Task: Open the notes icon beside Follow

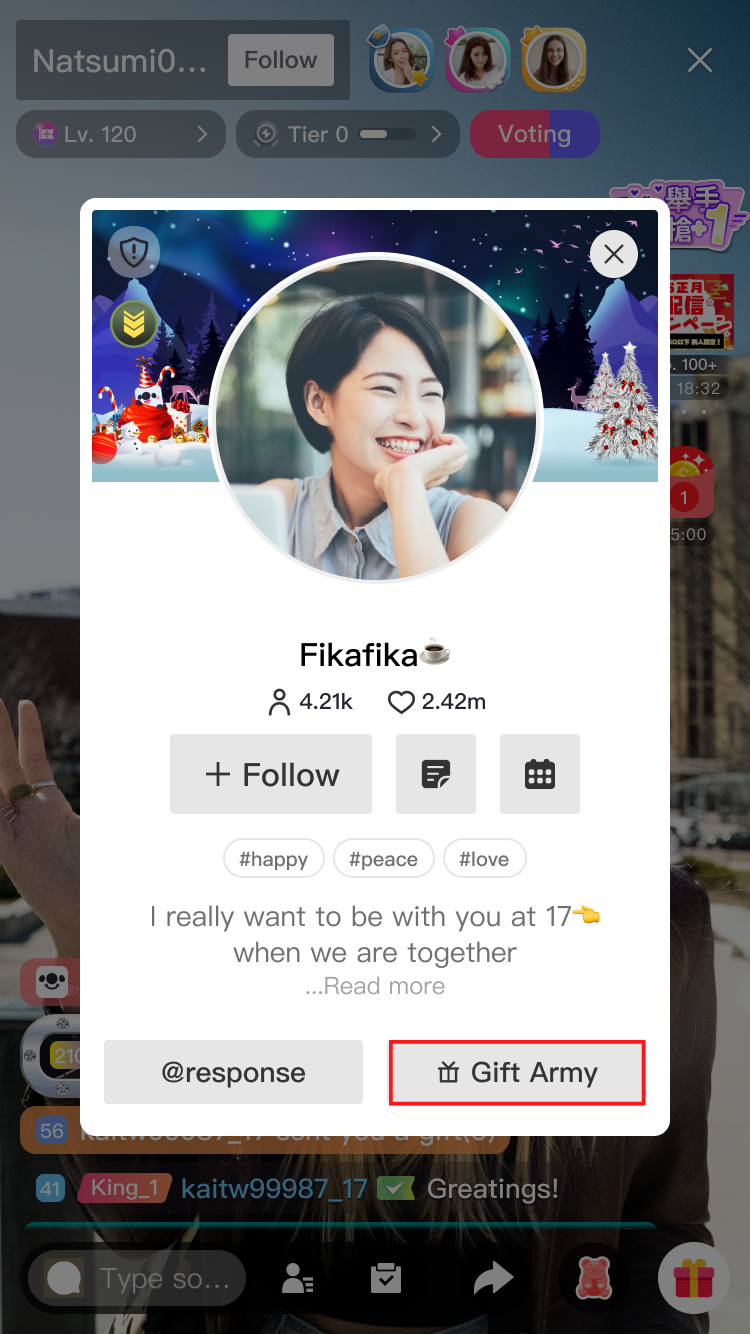Action: 436,774
